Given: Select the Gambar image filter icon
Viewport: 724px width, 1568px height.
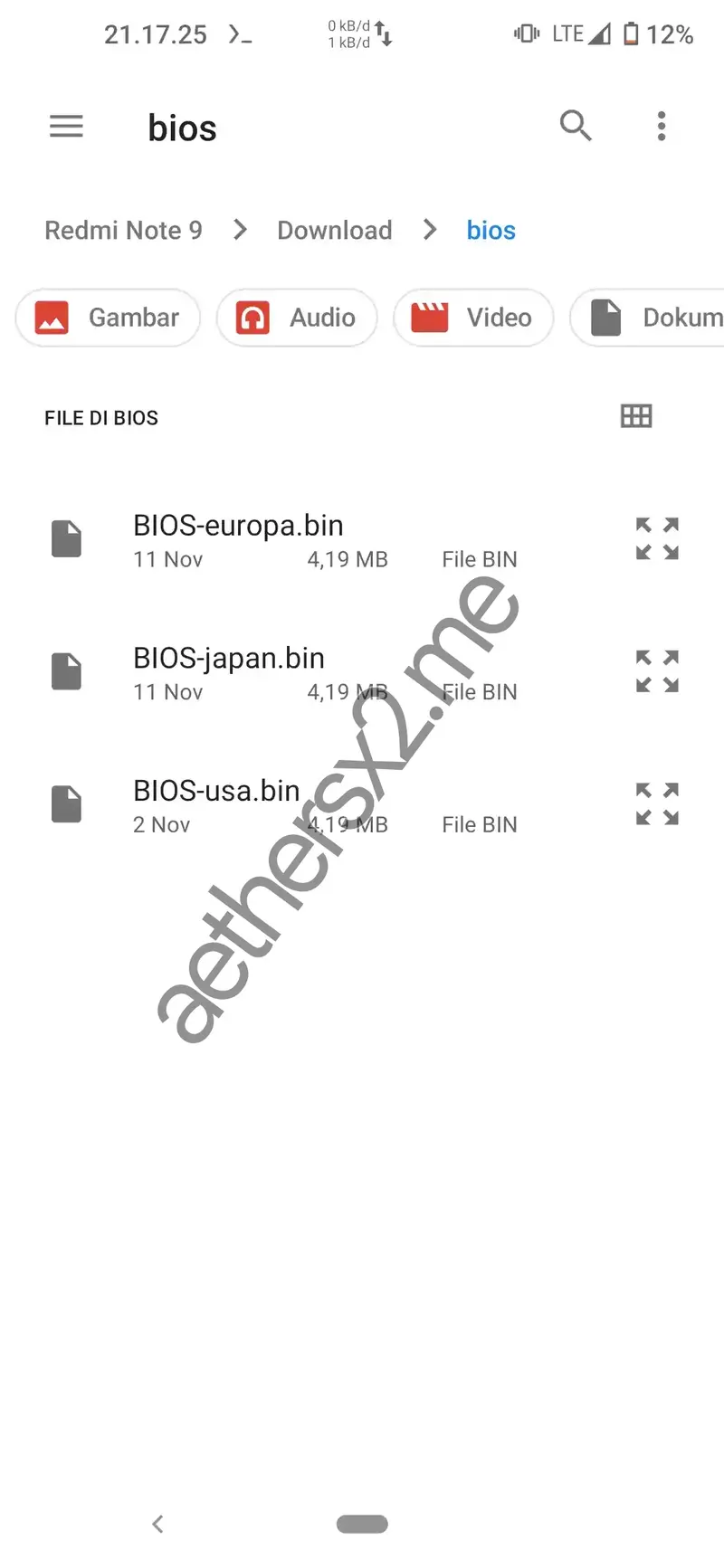Looking at the screenshot, I should (x=52, y=318).
